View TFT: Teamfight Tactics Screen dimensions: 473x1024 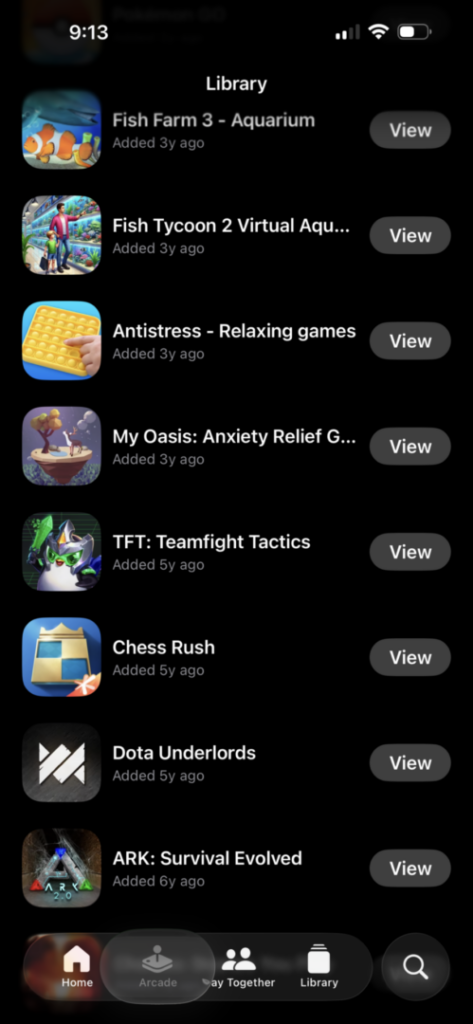click(410, 552)
